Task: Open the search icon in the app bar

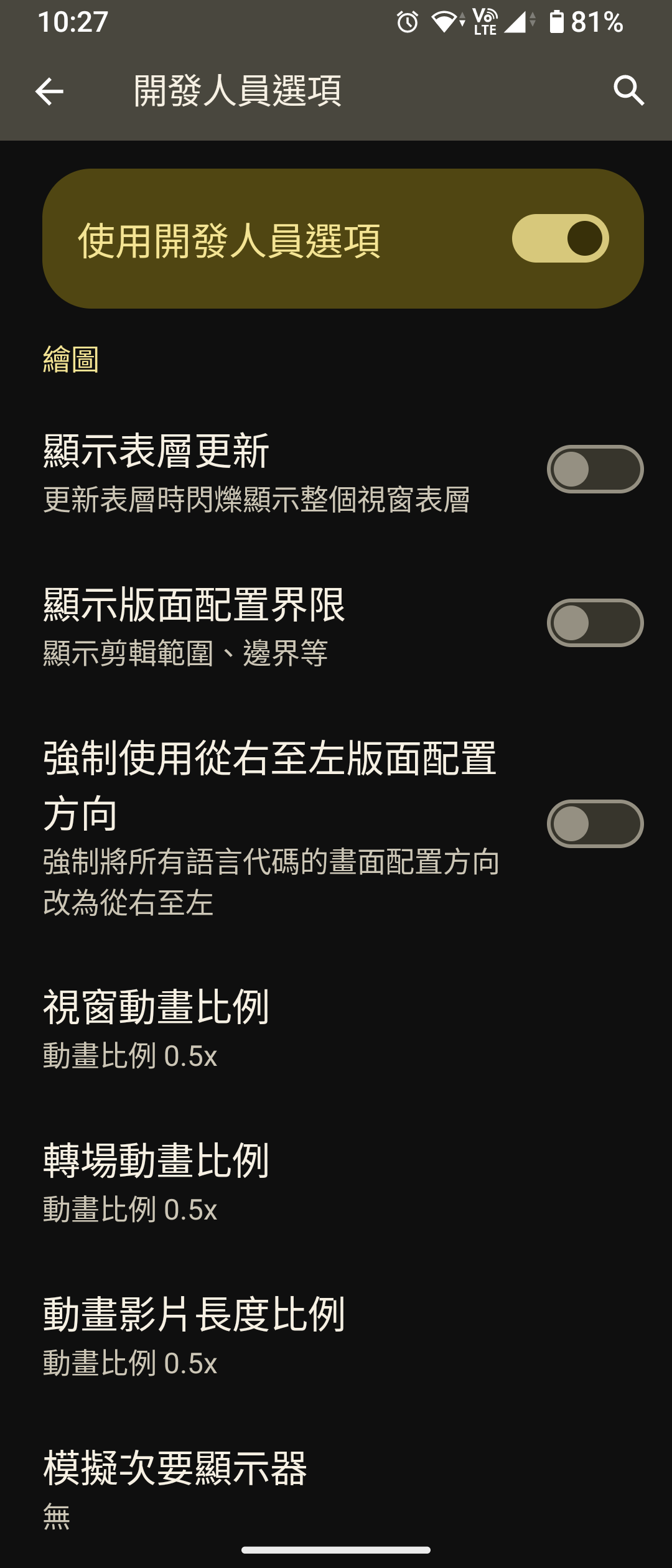Action: [628, 91]
